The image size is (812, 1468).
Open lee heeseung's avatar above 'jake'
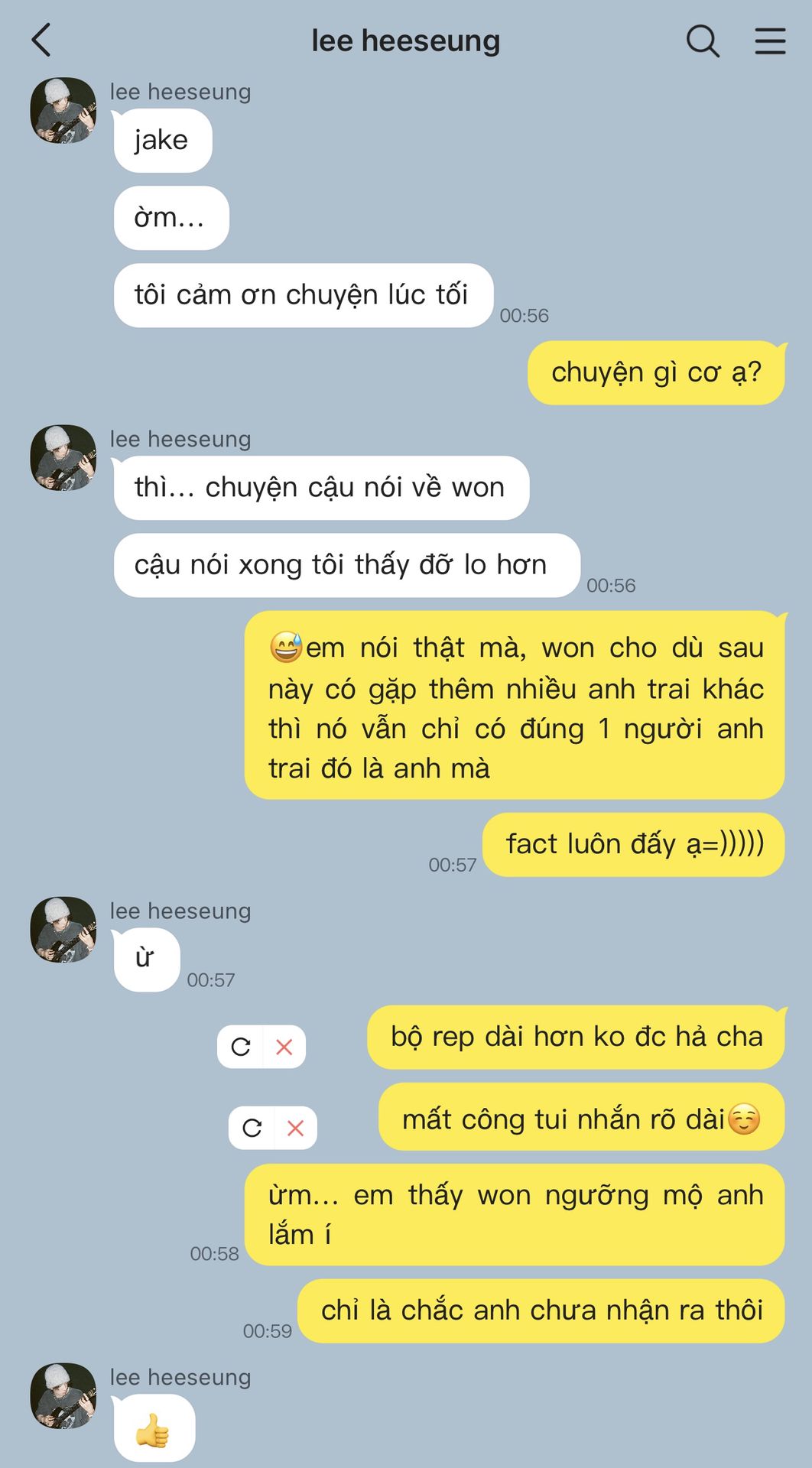tap(63, 110)
